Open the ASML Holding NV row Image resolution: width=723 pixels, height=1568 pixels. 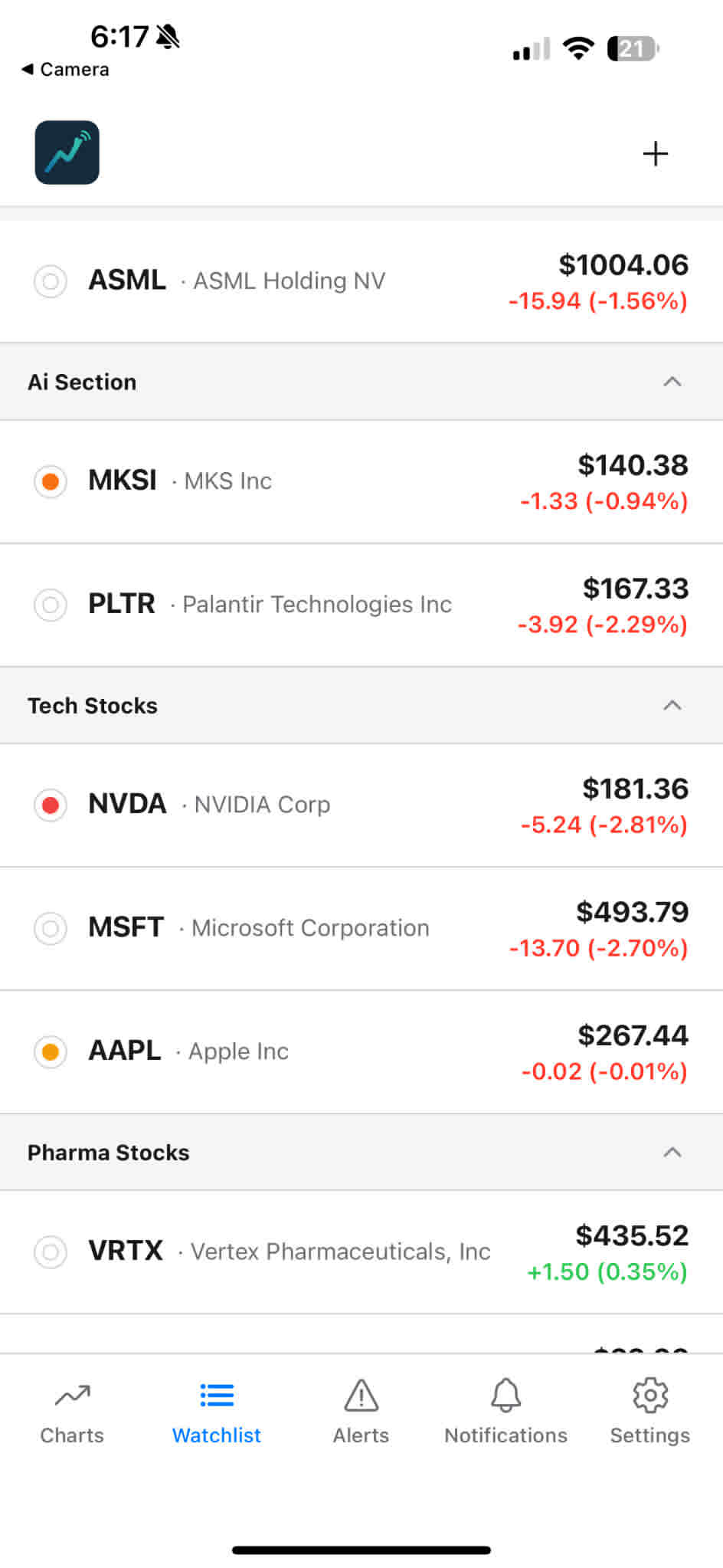[x=361, y=280]
